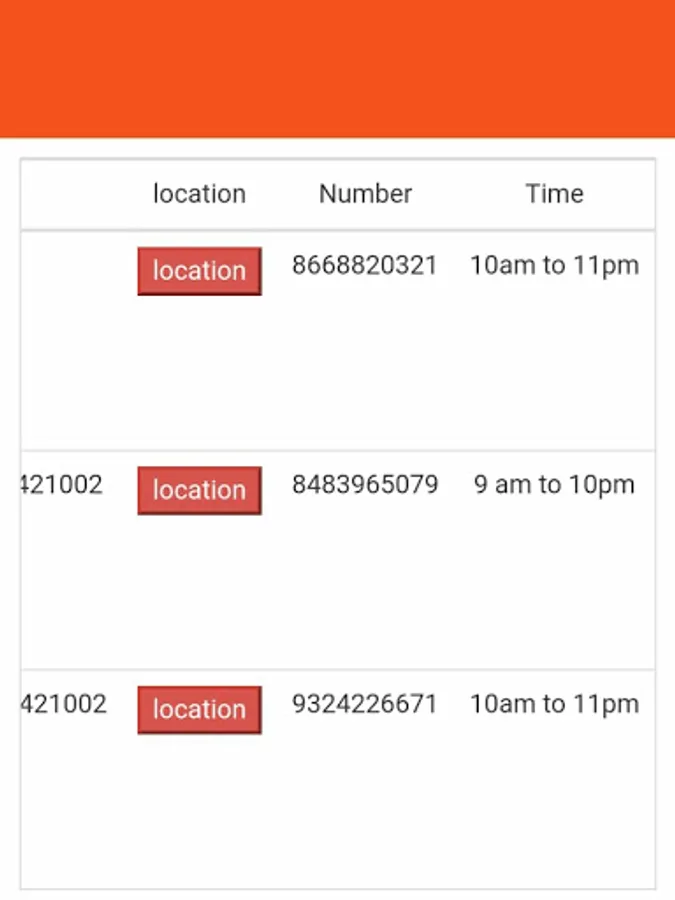Open location for number 8483965079
Screen dimensions: 675x900
199,490
